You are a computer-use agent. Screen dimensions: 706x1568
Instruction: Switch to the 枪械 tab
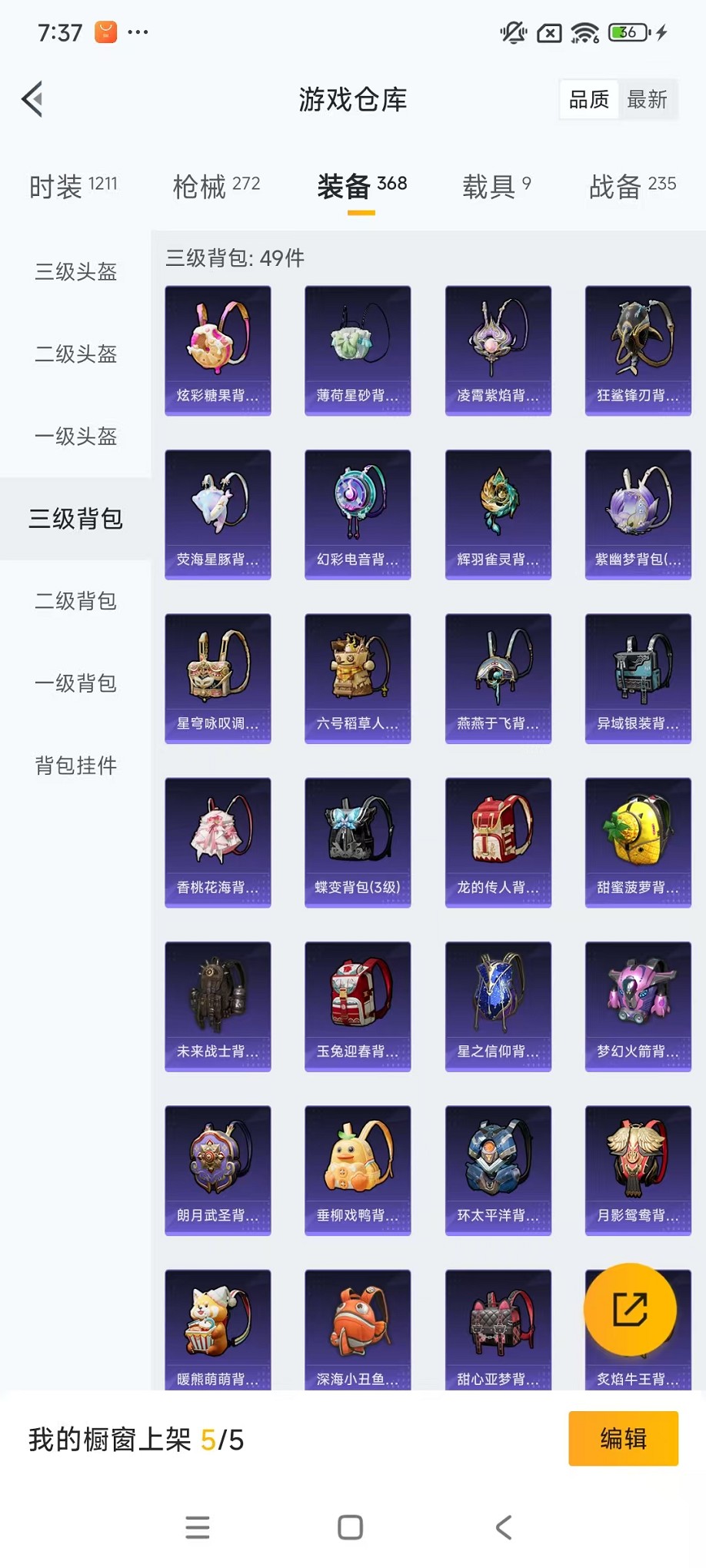click(216, 186)
